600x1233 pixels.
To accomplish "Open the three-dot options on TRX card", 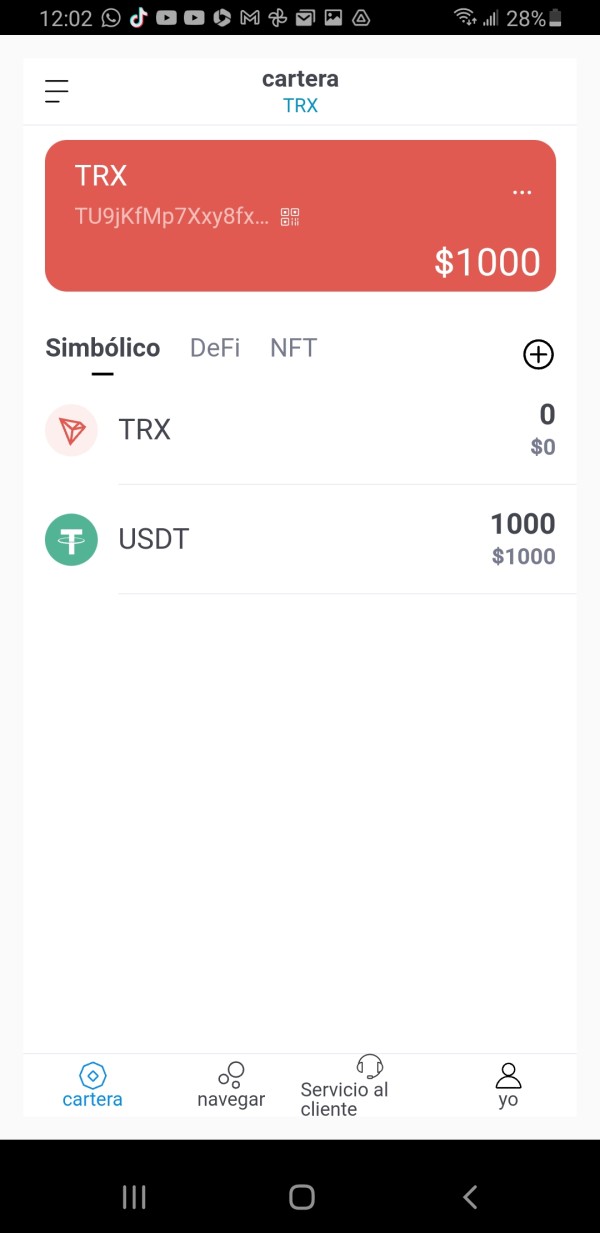I will pos(522,192).
